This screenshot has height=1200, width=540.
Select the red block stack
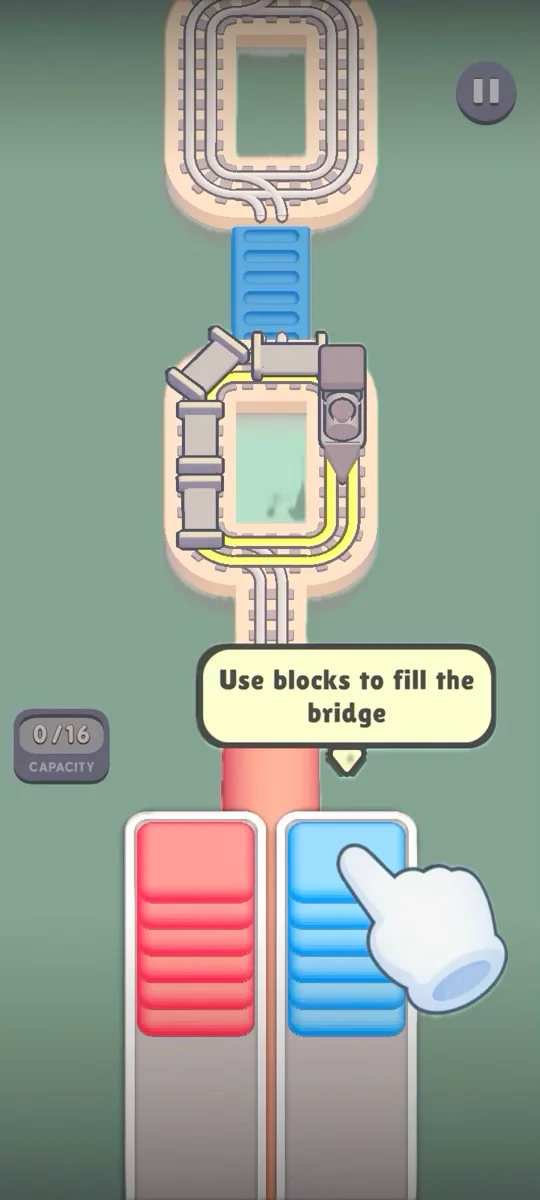pyautogui.click(x=196, y=928)
